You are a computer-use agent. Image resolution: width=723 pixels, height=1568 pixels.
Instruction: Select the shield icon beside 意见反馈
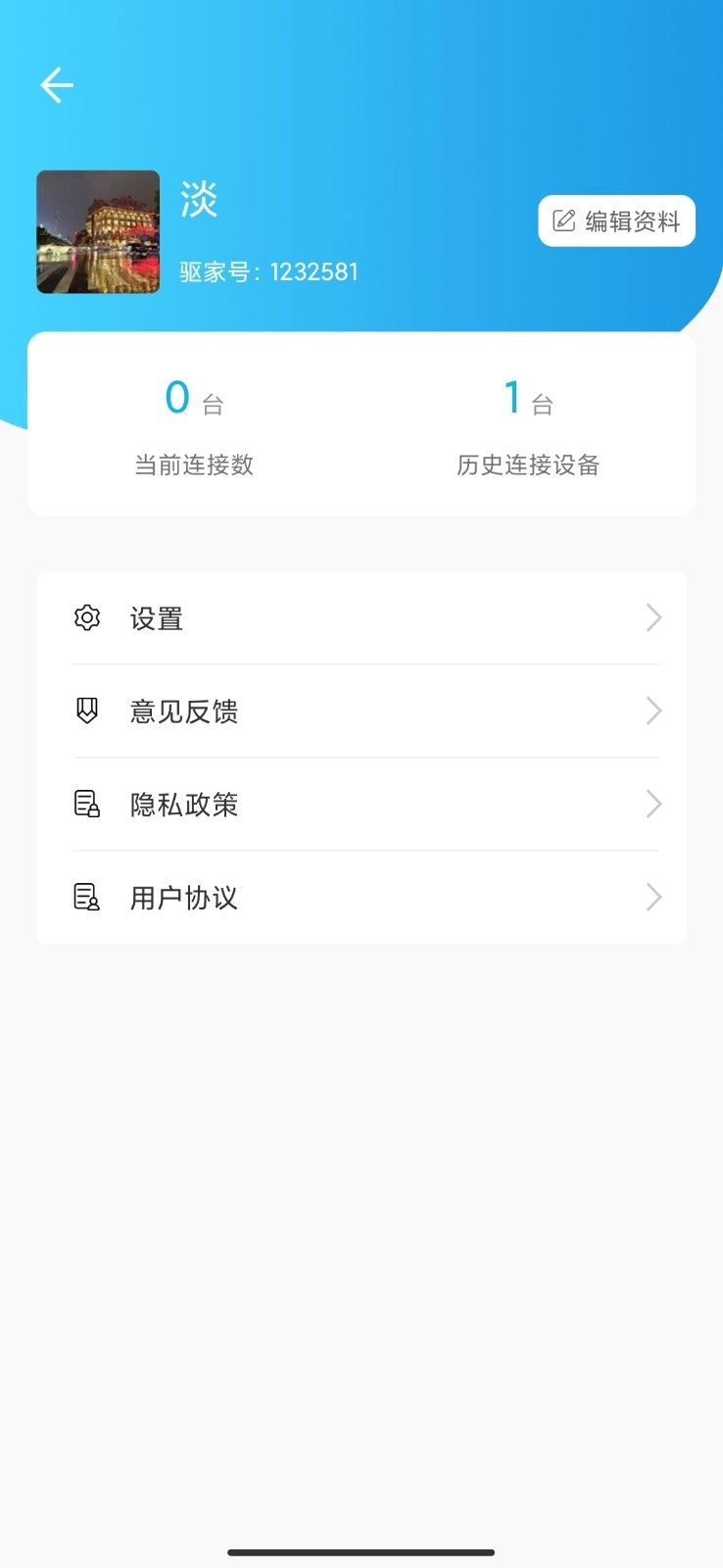pos(87,710)
